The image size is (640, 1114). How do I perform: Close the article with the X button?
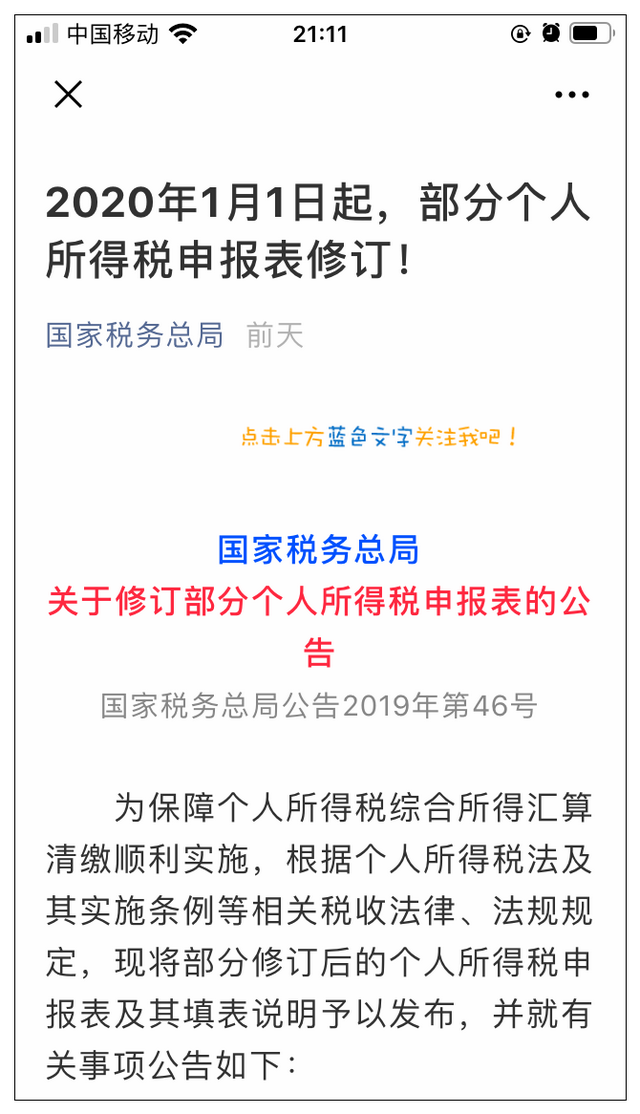click(68, 94)
